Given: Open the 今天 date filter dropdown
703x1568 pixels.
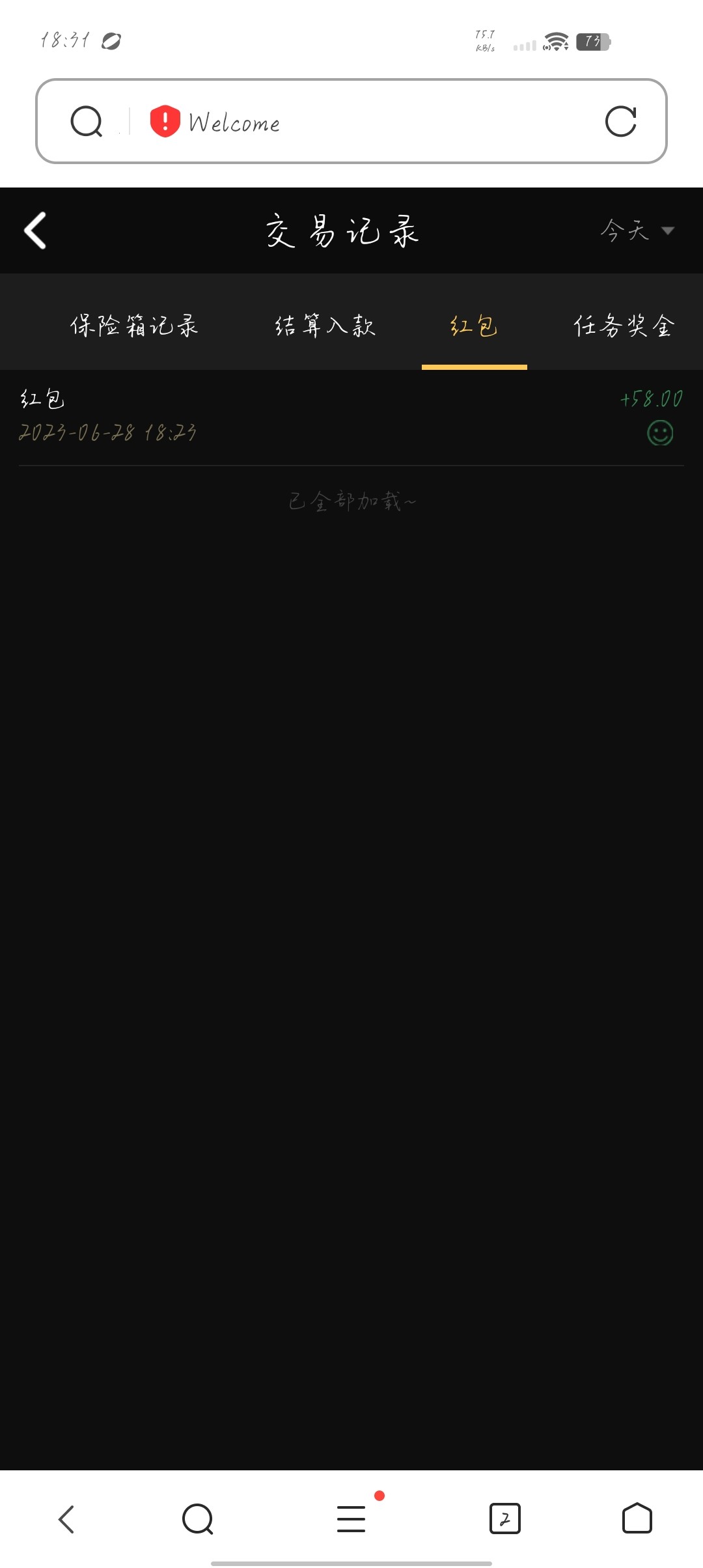Looking at the screenshot, I should (x=626, y=230).
